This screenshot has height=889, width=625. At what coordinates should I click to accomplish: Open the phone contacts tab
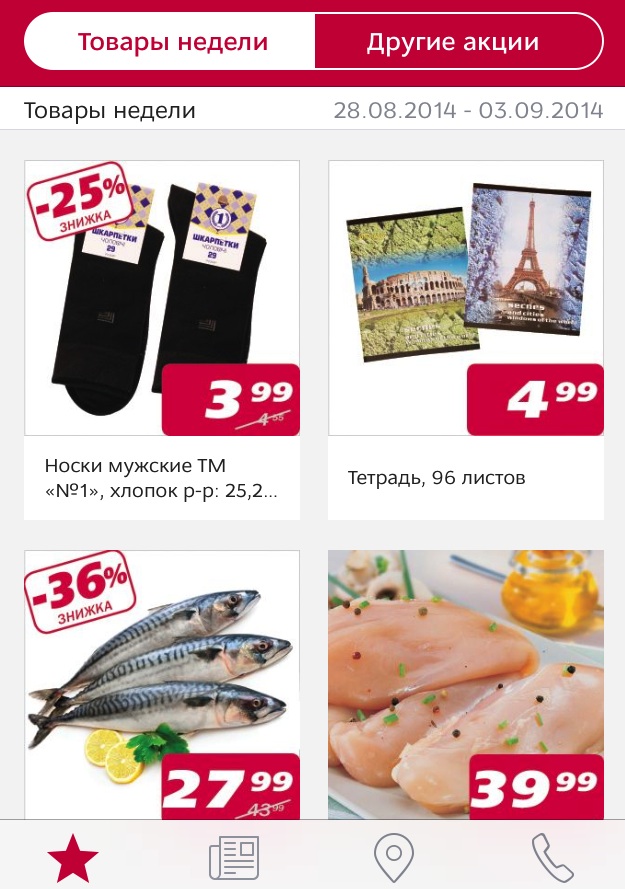click(x=551, y=857)
